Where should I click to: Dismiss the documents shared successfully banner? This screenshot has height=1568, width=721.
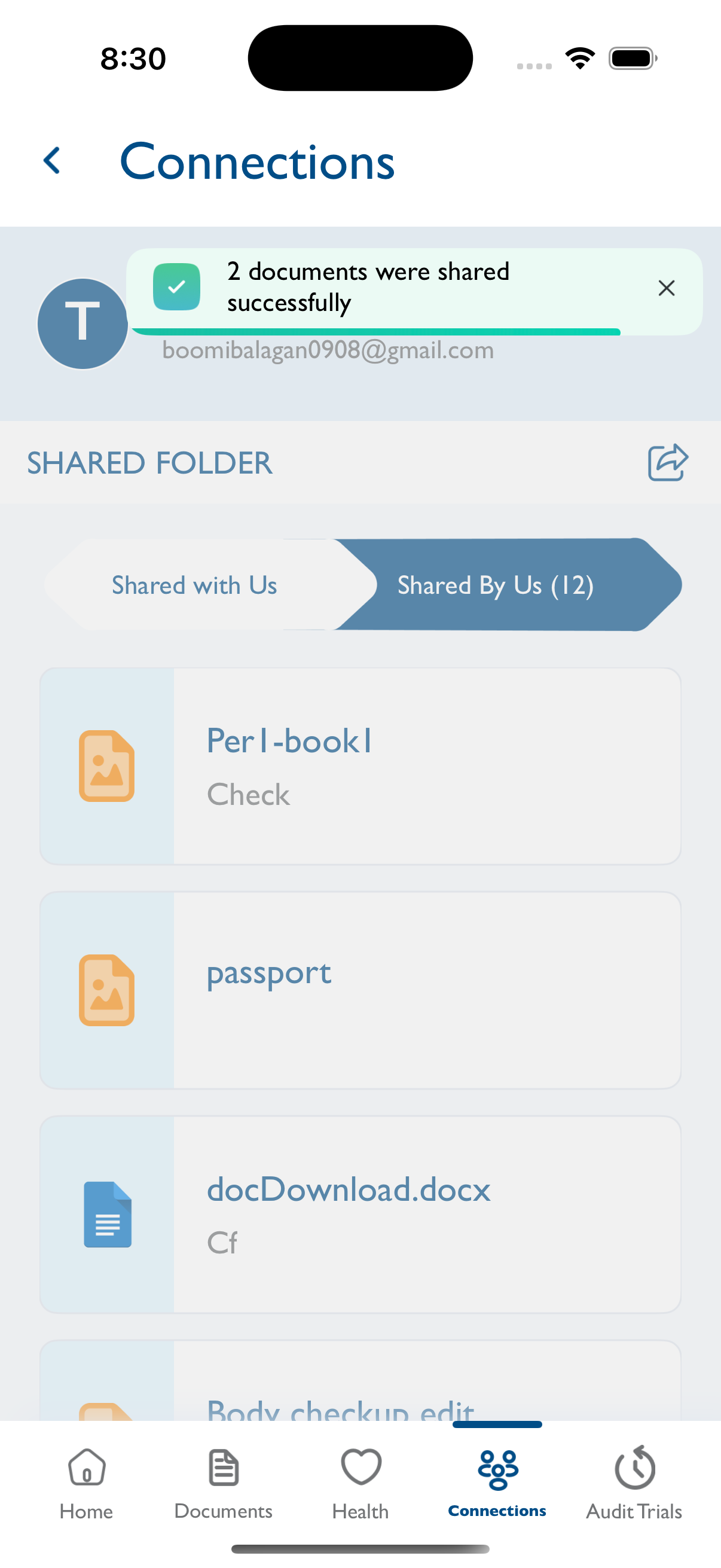(x=666, y=288)
